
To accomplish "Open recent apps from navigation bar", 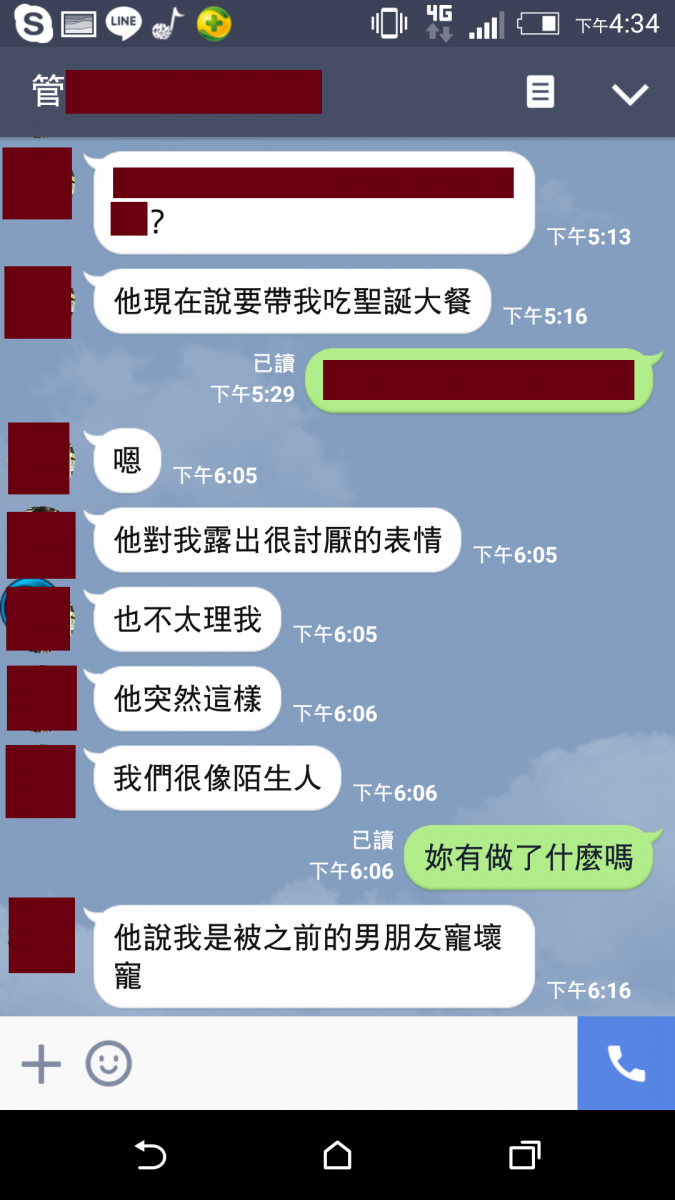I will pyautogui.click(x=525, y=1156).
